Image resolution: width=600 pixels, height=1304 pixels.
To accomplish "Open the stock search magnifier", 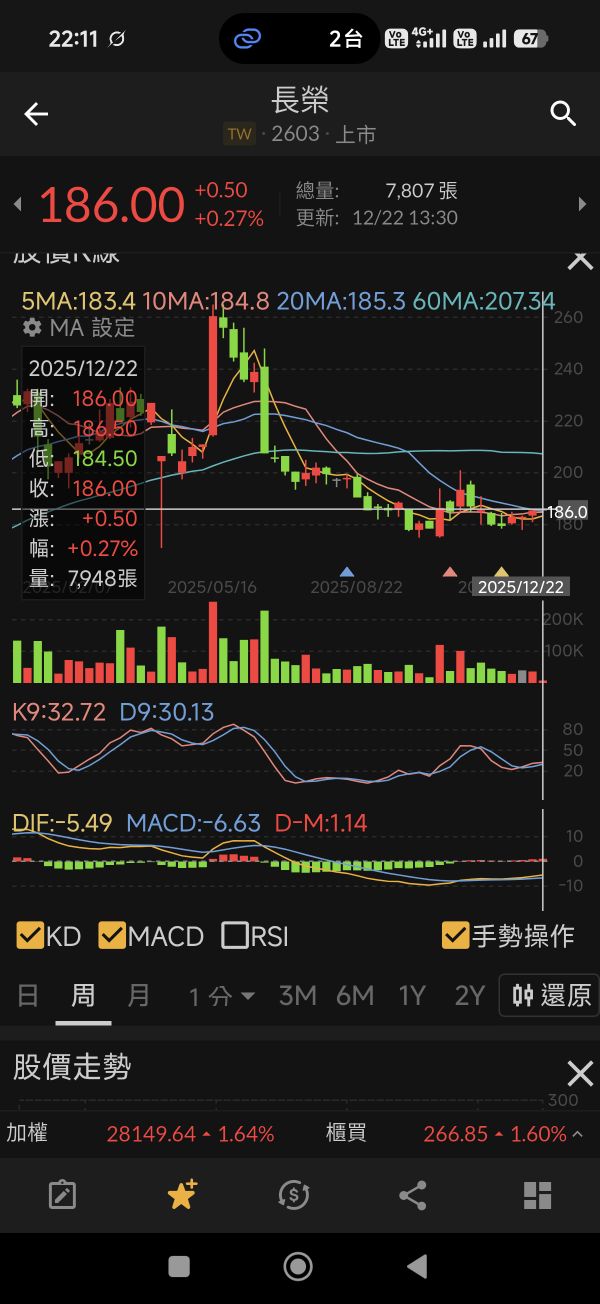I will click(563, 114).
